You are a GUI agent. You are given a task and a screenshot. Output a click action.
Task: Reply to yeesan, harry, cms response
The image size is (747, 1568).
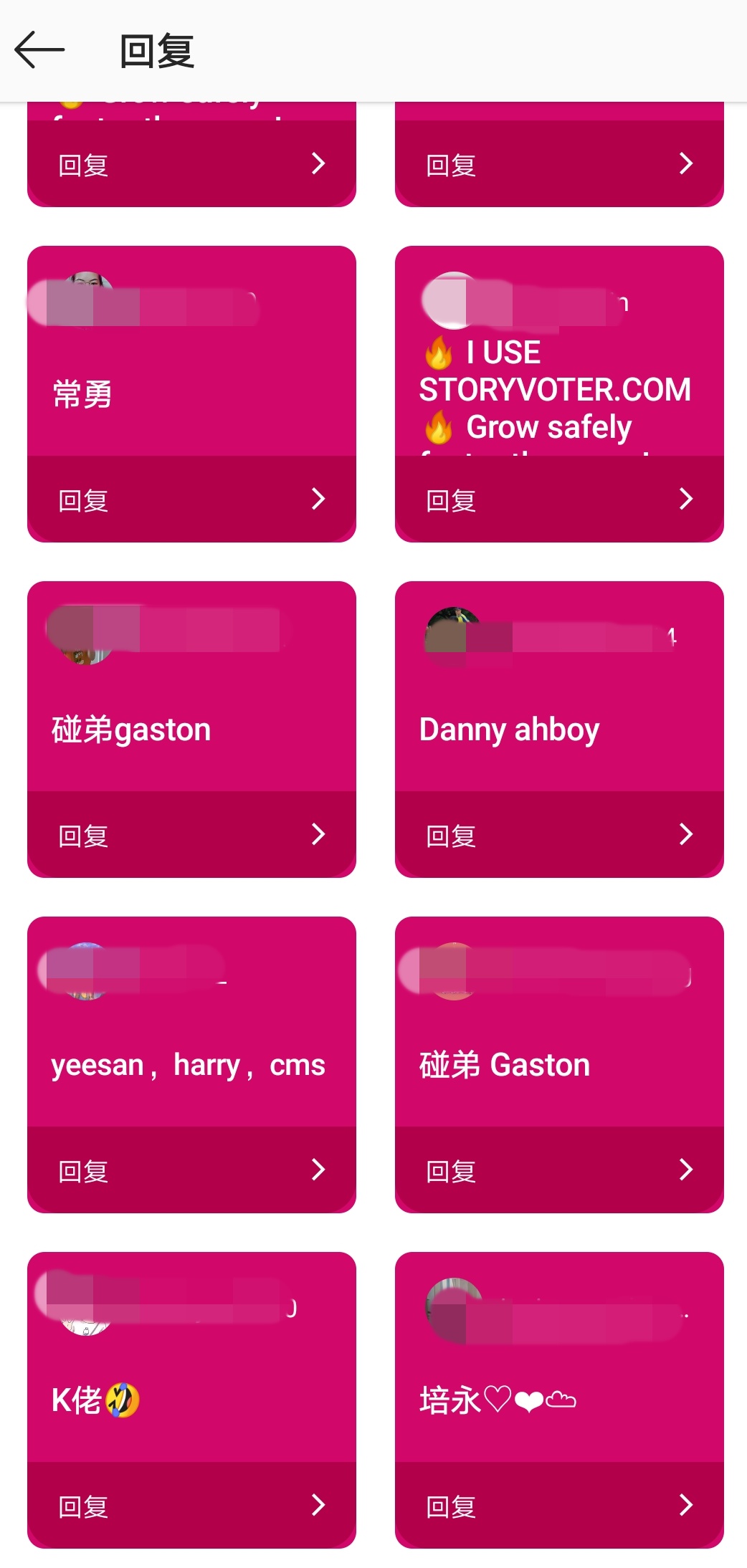point(191,1170)
